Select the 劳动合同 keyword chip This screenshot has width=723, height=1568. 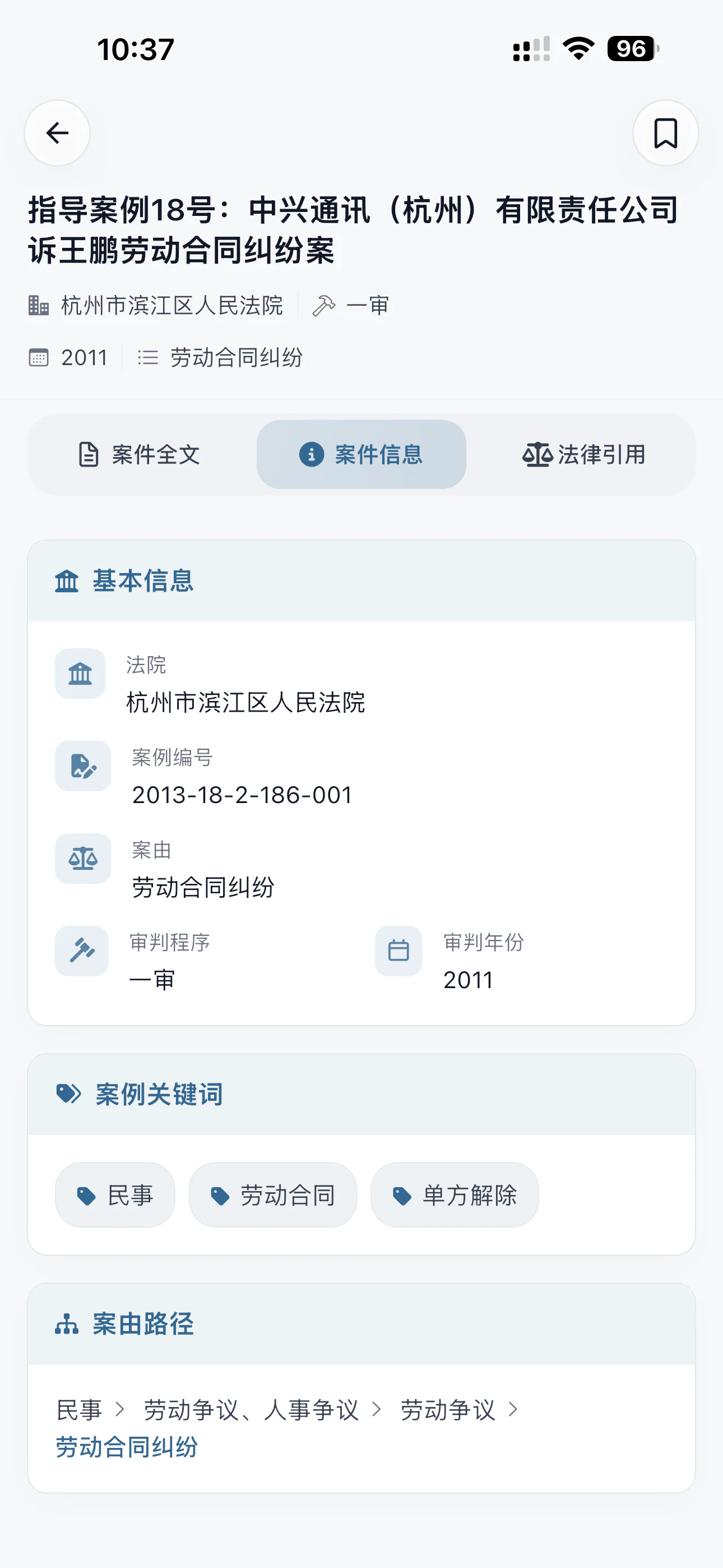272,1195
